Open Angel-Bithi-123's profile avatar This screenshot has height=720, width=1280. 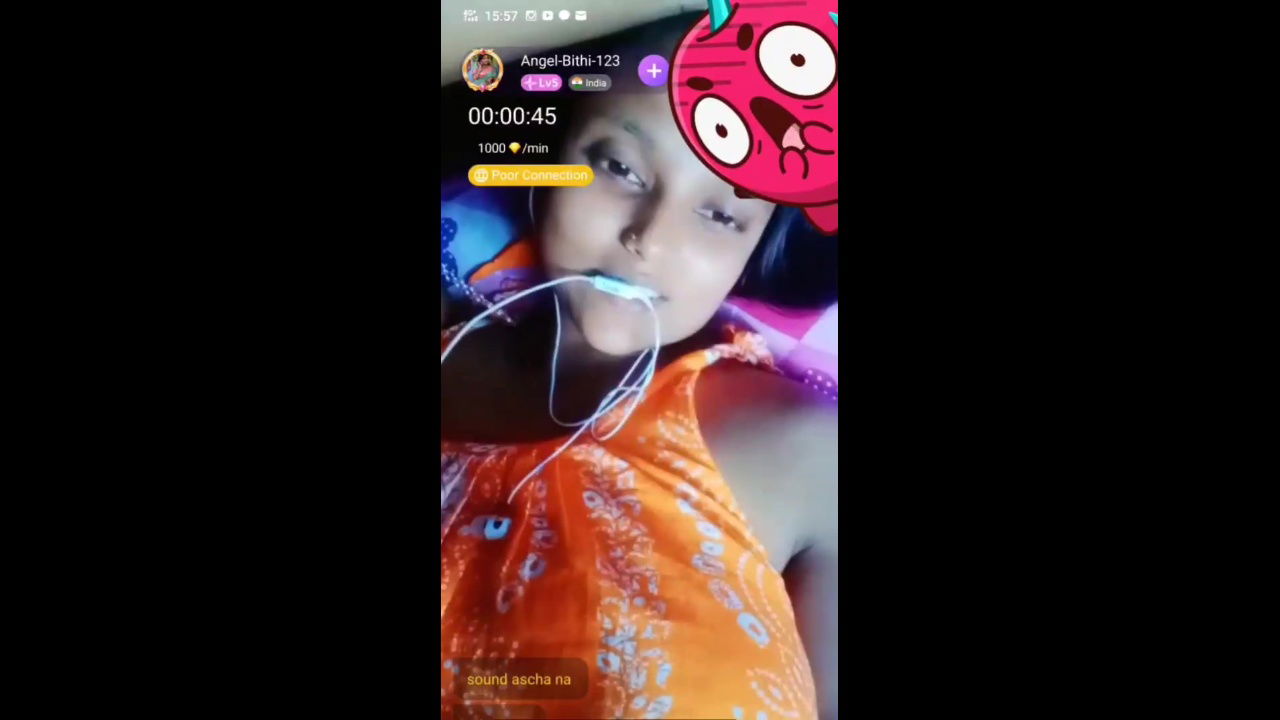click(x=482, y=70)
